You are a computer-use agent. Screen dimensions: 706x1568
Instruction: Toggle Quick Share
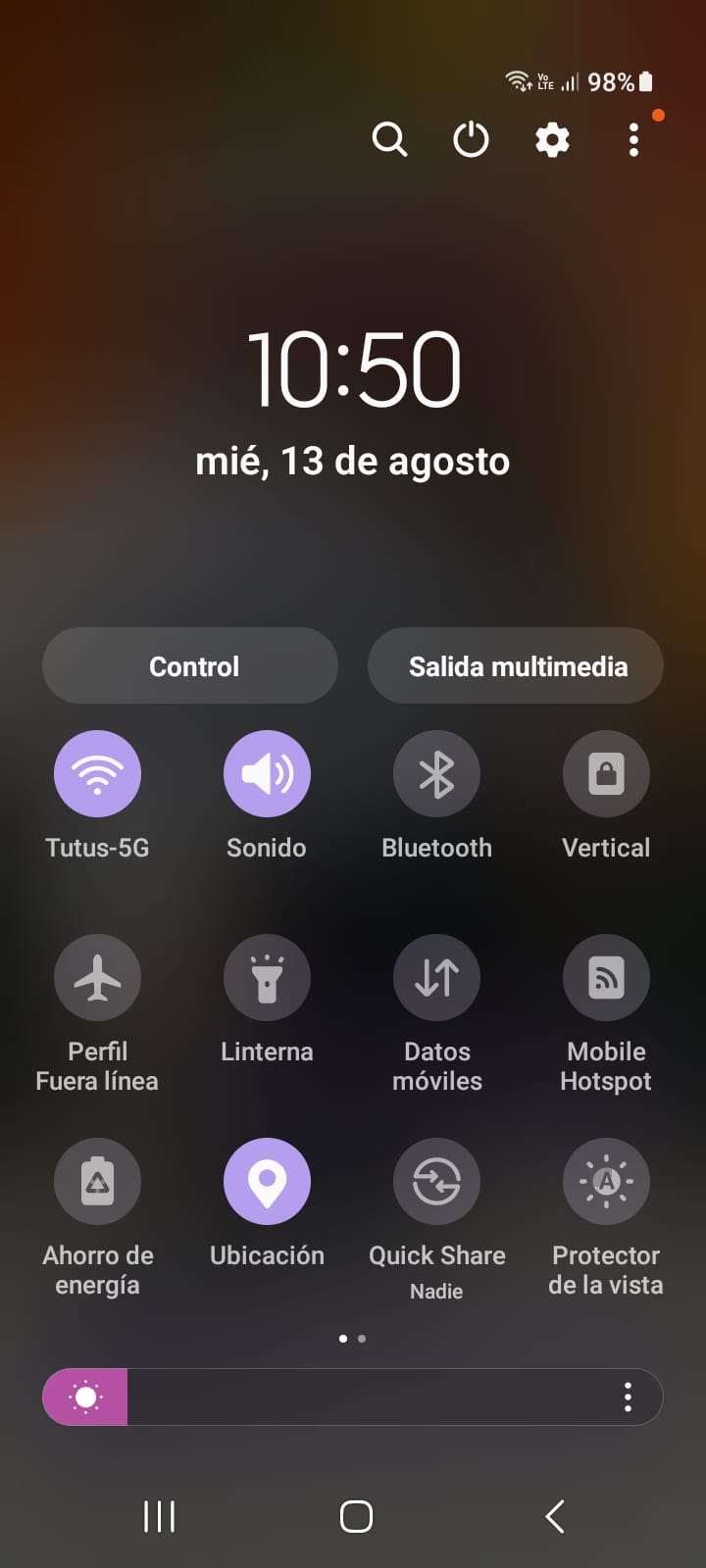(436, 1182)
